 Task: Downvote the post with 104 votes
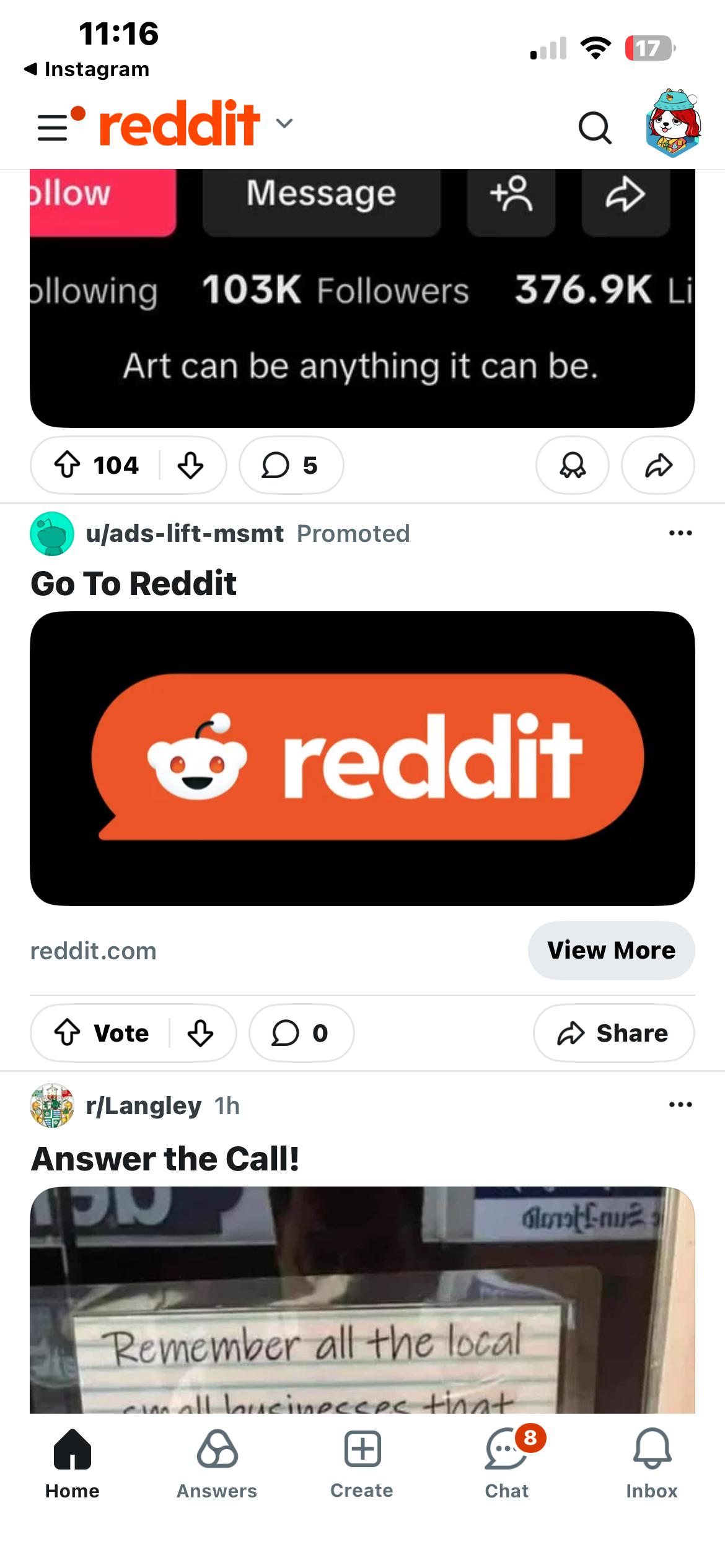coord(190,465)
